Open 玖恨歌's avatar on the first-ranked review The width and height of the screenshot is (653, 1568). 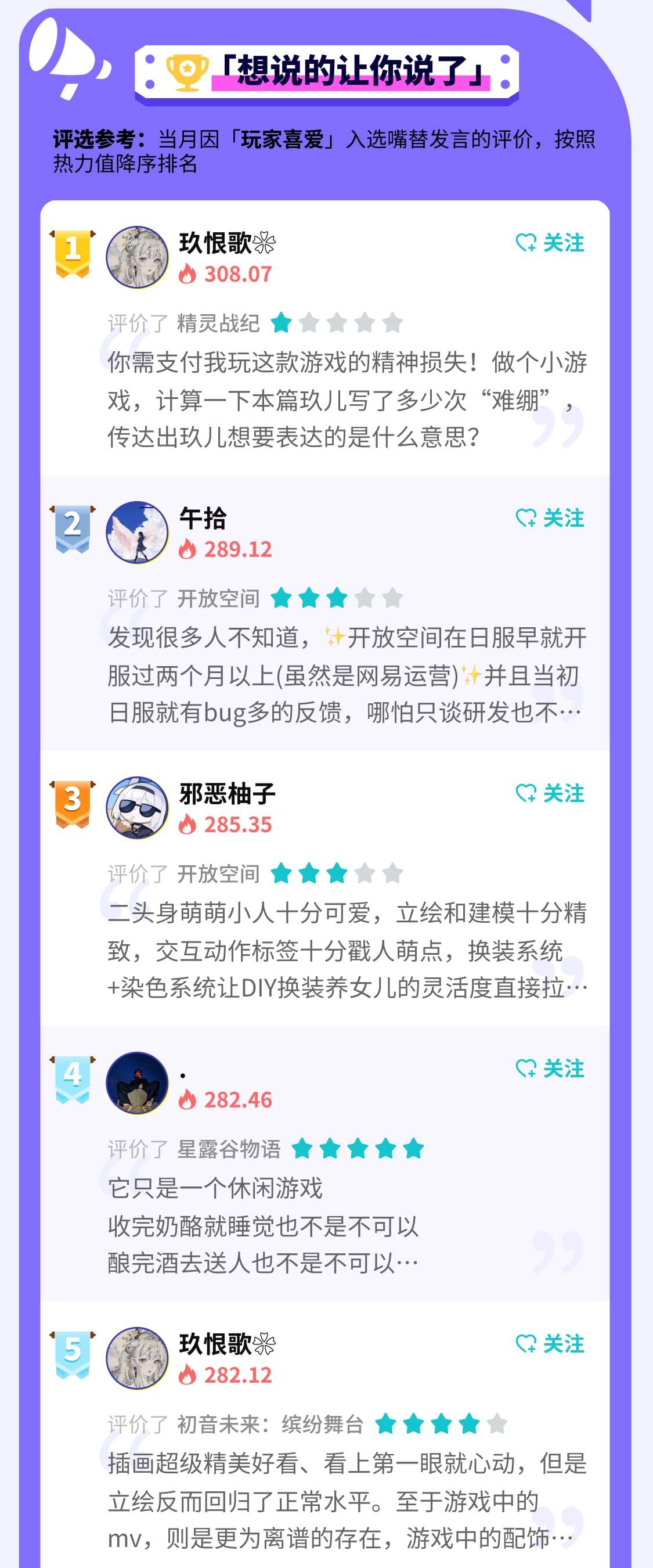point(137,257)
